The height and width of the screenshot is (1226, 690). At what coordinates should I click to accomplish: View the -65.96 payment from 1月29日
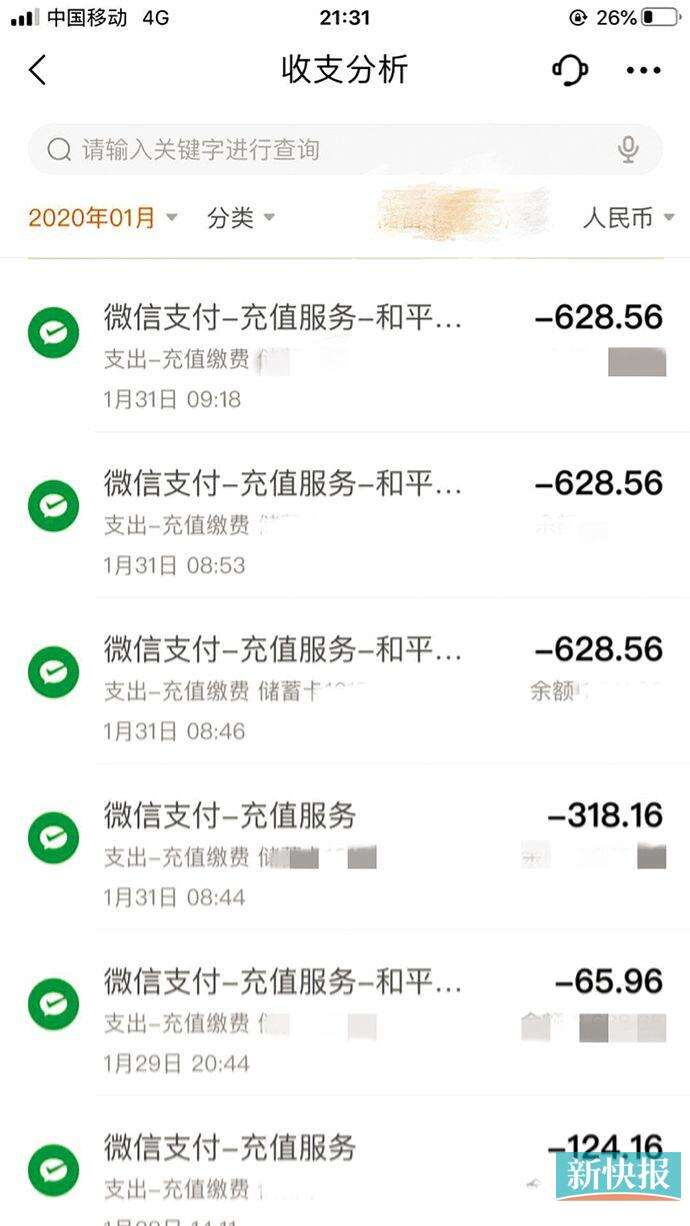pos(345,1014)
